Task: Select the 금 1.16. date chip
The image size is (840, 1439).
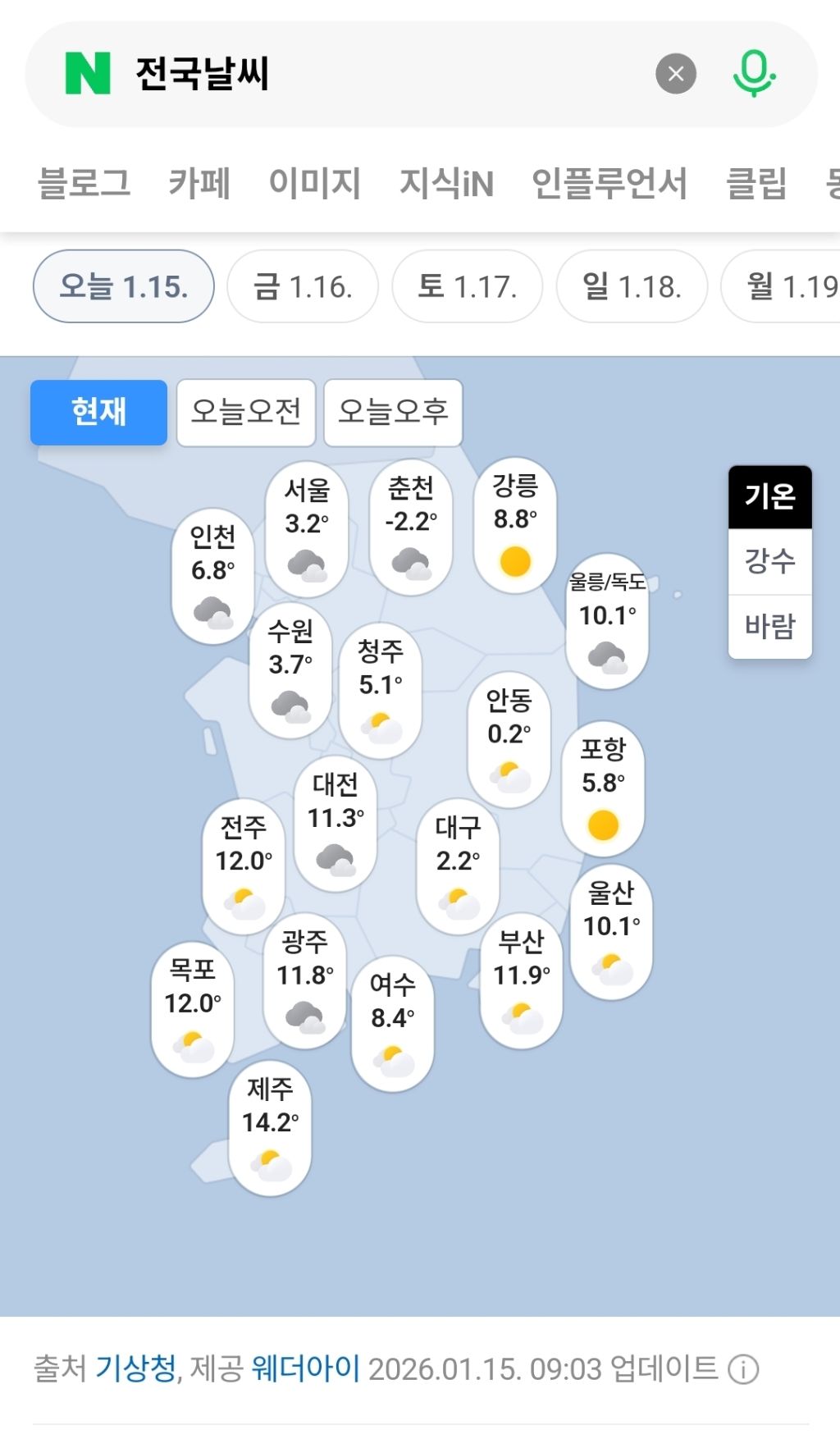Action: pyautogui.click(x=302, y=286)
